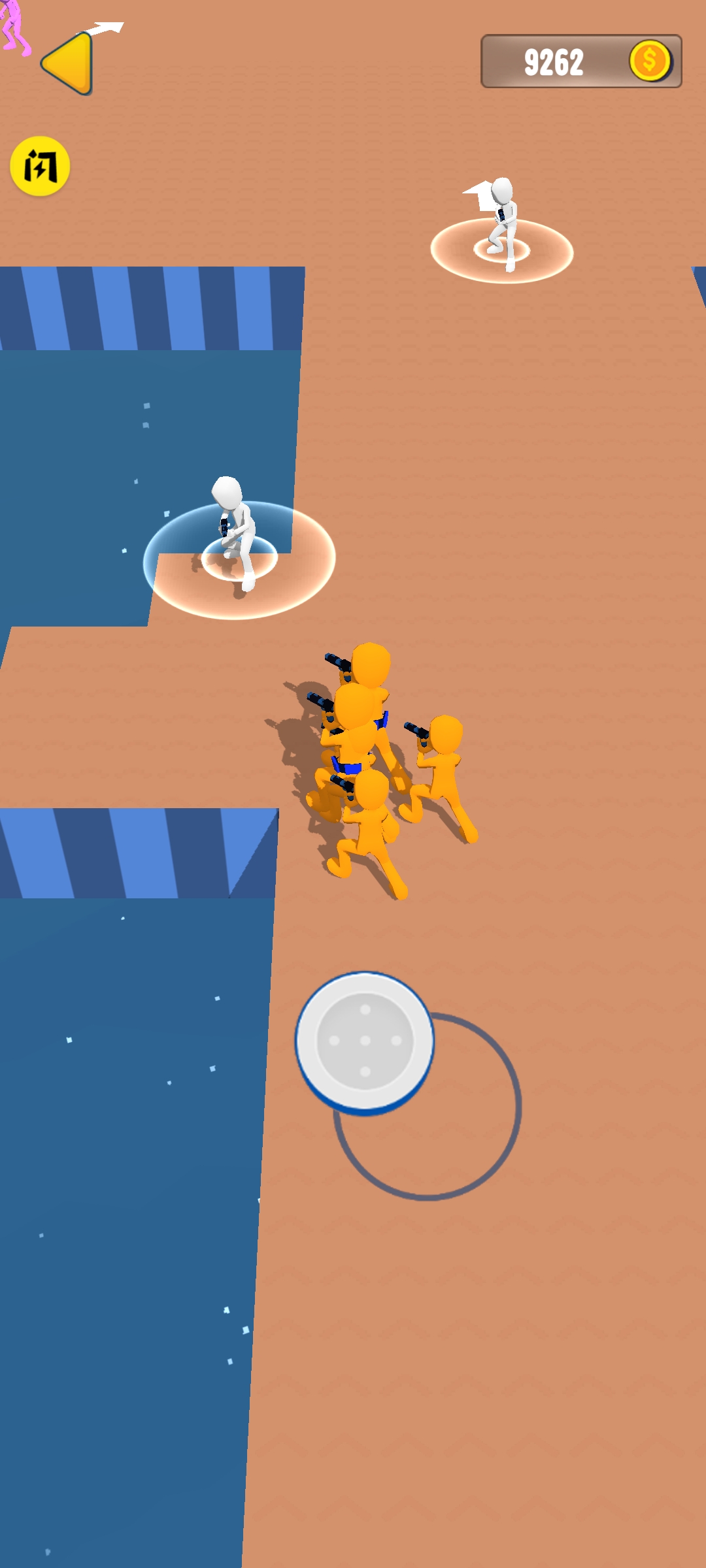Tap the yellow back arrow
Screen dimensions: 706x1568
[x=69, y=63]
